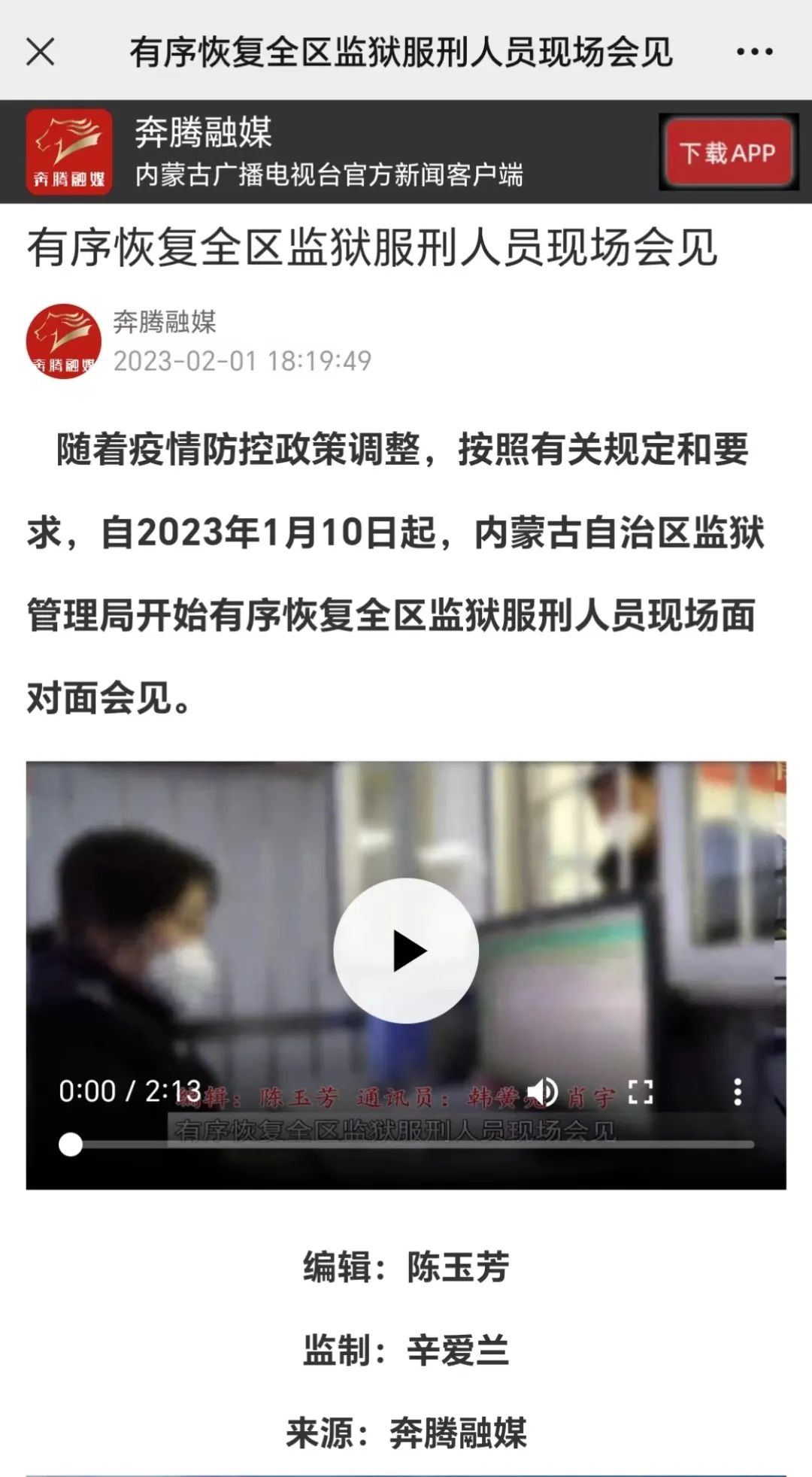
Task: Open video player more options
Action: (738, 1092)
